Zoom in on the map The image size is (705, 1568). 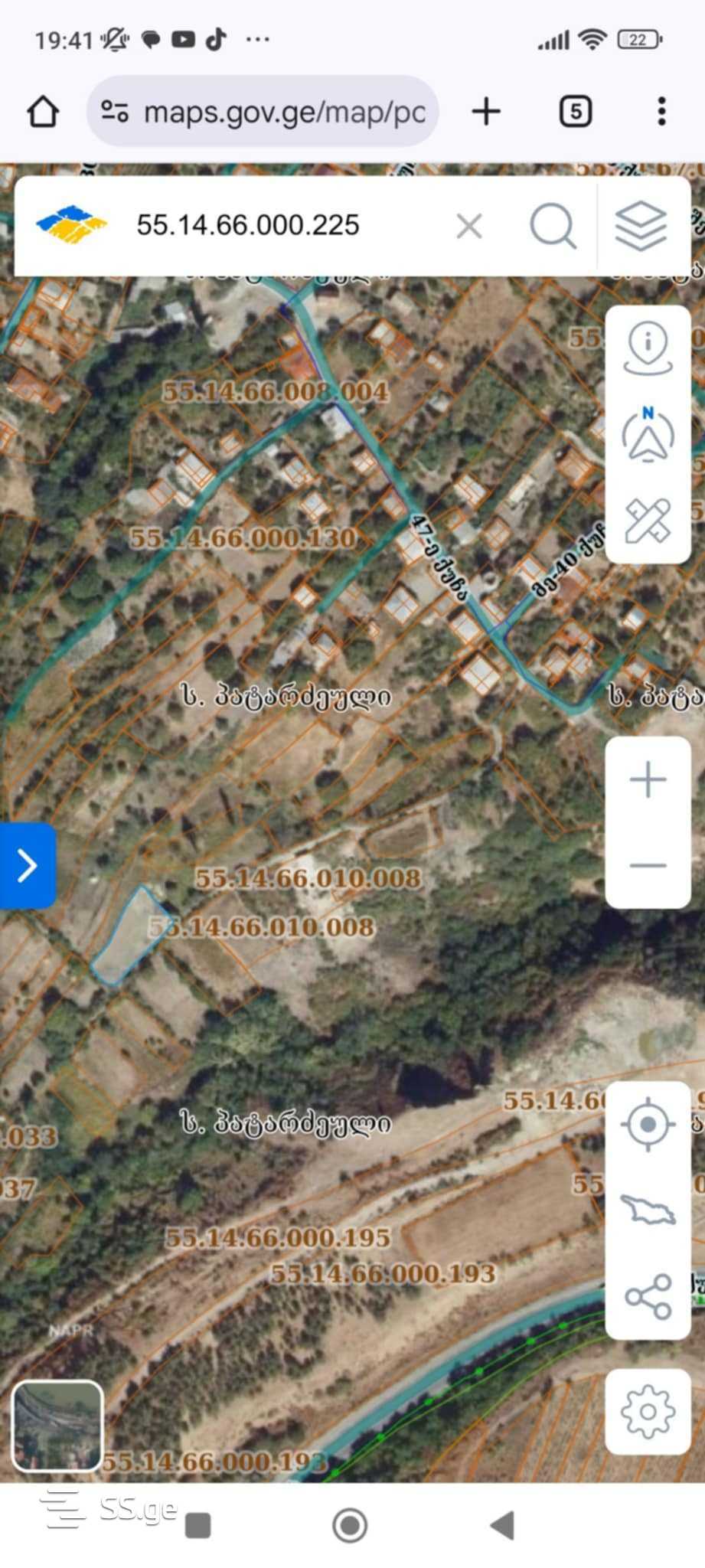coord(648,780)
